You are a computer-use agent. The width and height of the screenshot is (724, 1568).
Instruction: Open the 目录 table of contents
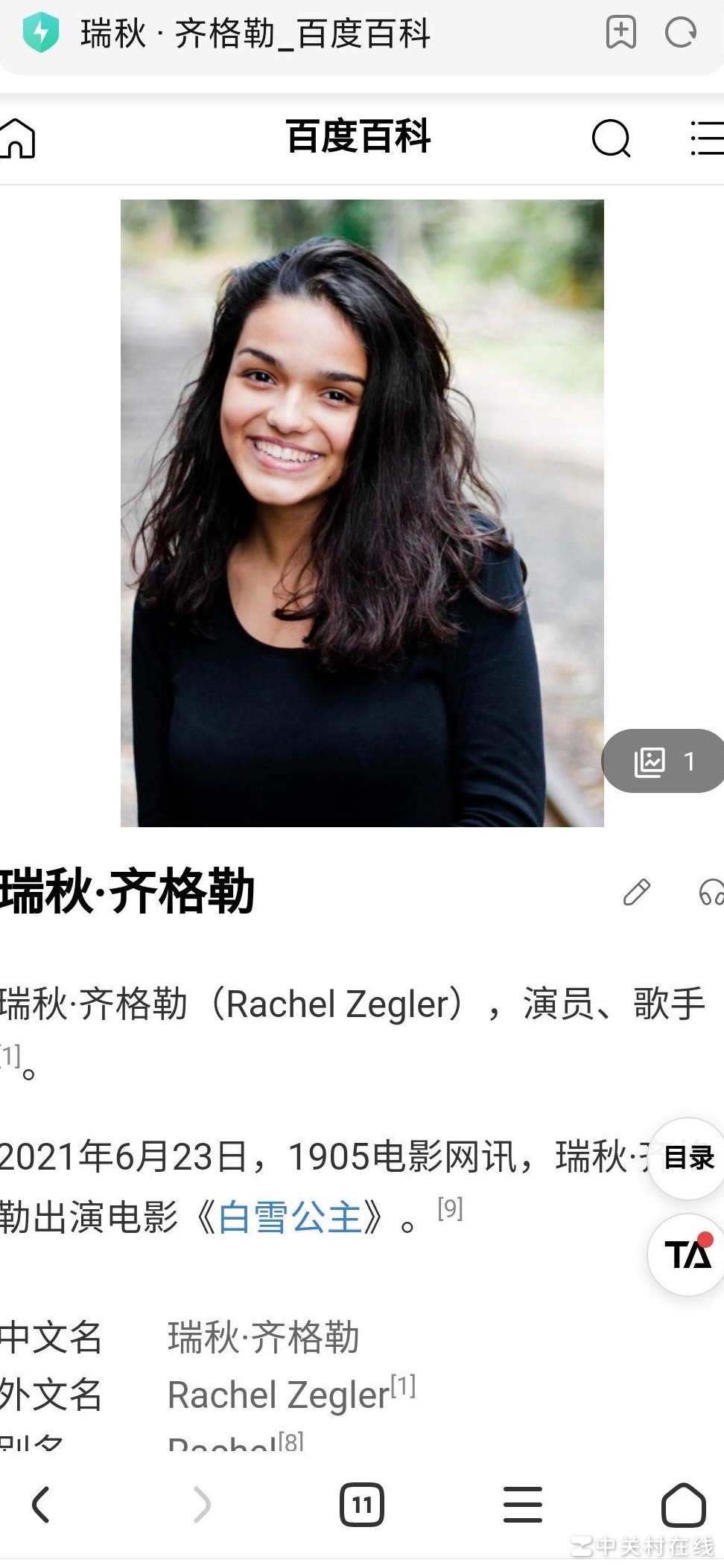[x=688, y=1159]
